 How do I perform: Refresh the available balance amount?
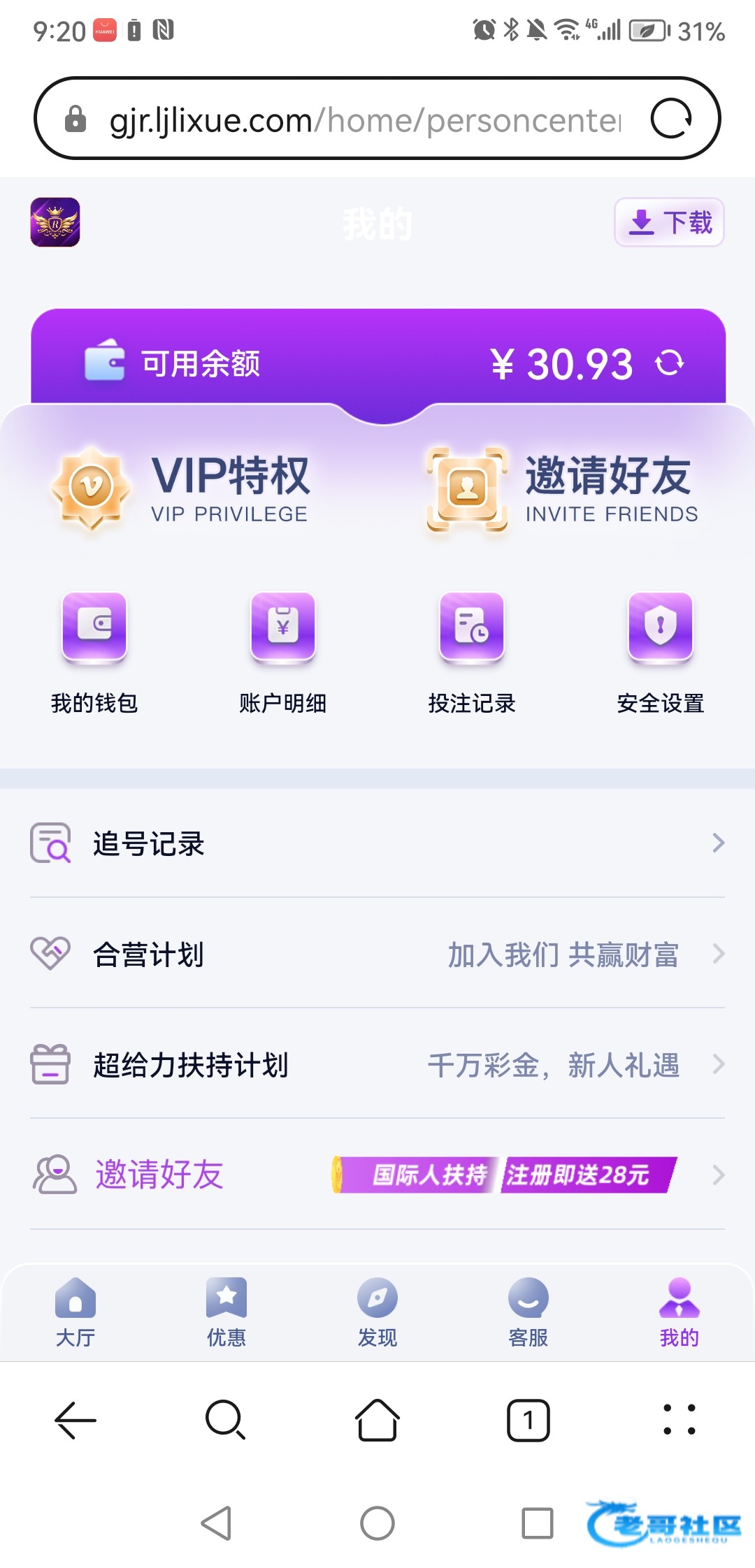coord(669,363)
